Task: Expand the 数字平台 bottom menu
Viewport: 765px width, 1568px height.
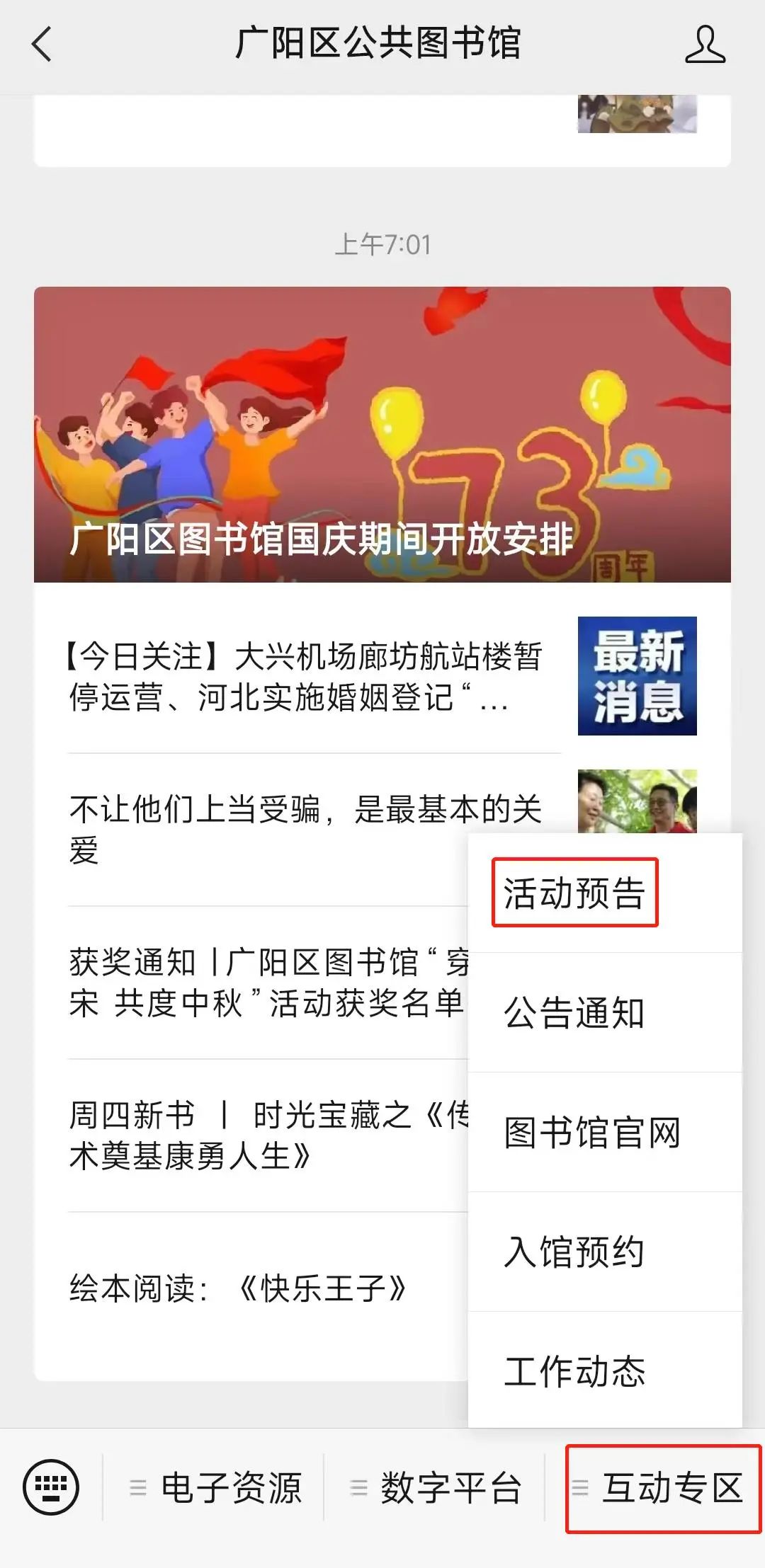Action: click(x=436, y=1487)
